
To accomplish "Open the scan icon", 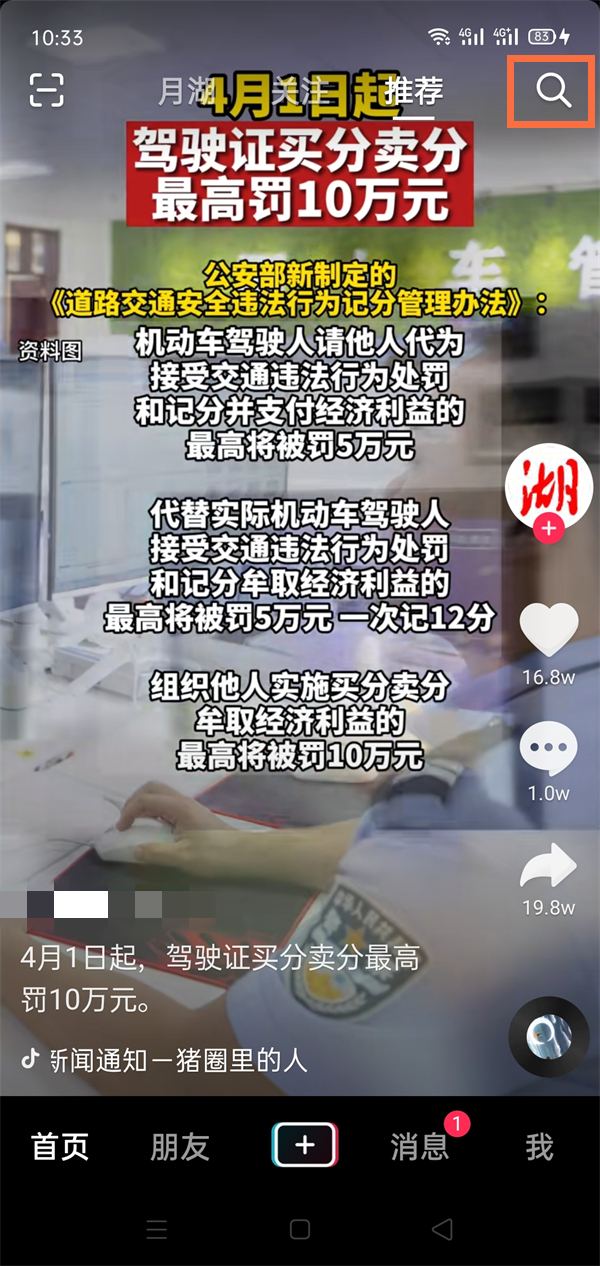I will (47, 90).
